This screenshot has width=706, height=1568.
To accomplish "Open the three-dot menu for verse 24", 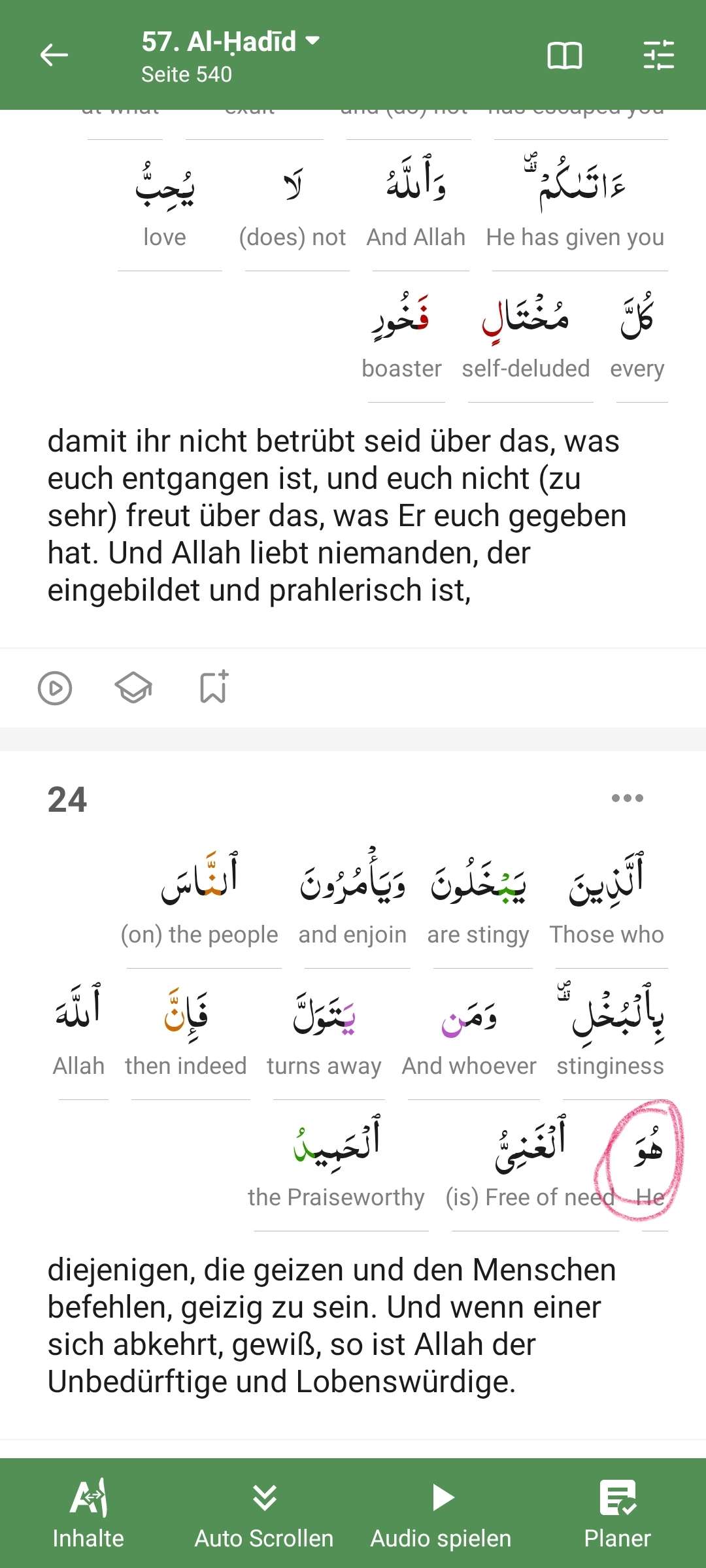I will (628, 798).
